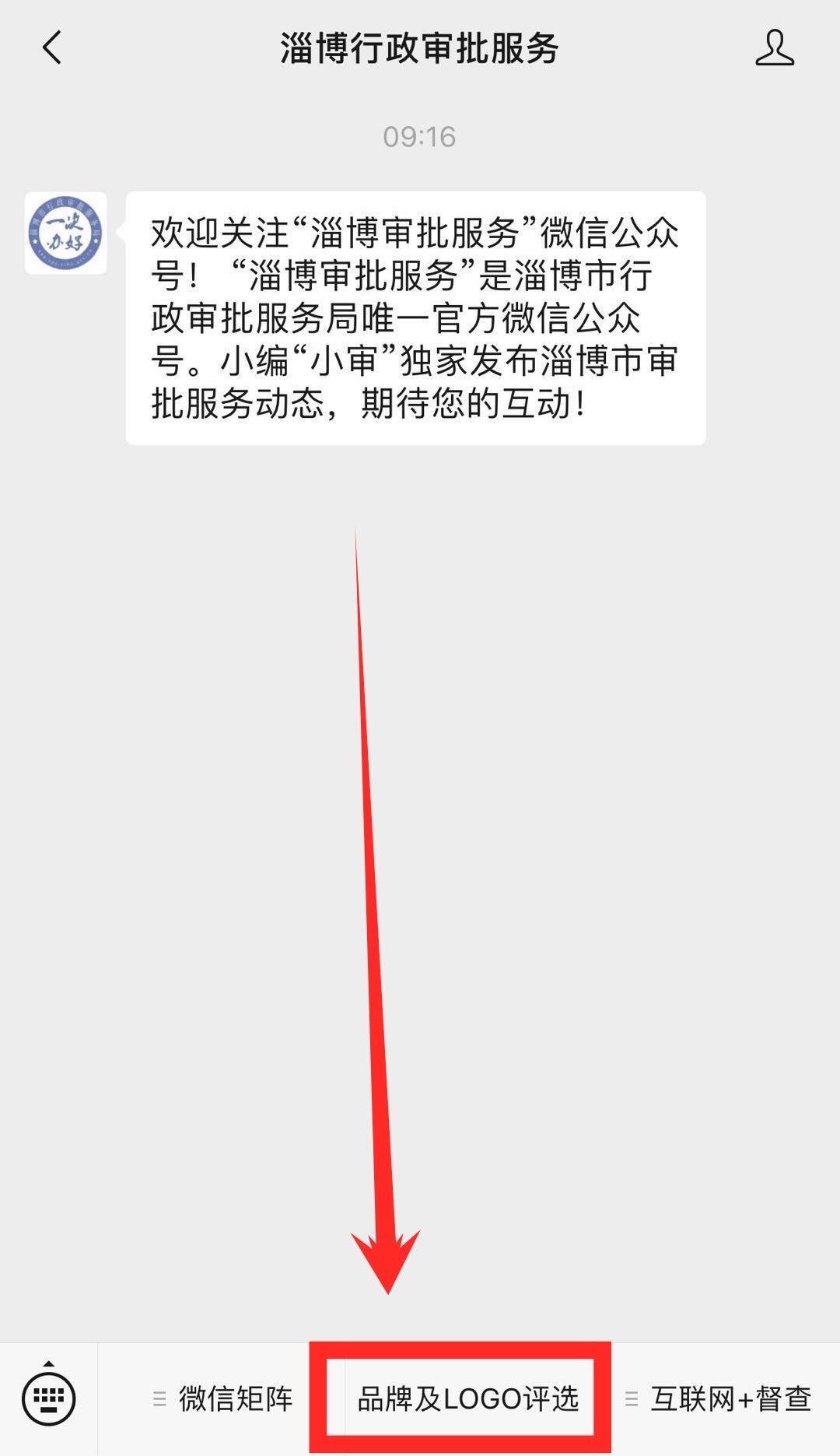
Task: Expand the 互联网+督查 menu
Action: (x=719, y=1399)
